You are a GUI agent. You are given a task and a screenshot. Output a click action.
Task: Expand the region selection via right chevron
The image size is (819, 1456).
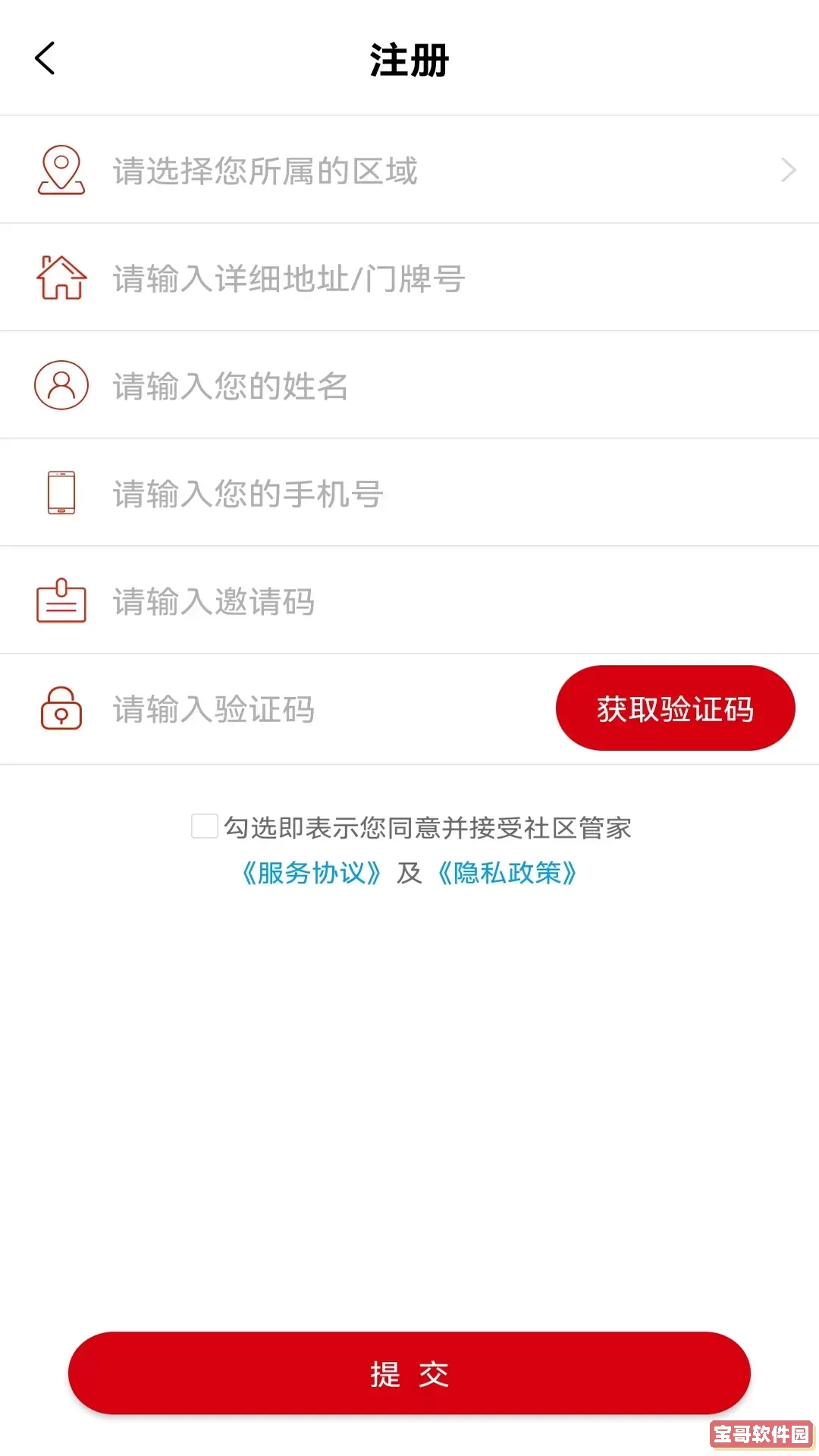coord(789,170)
